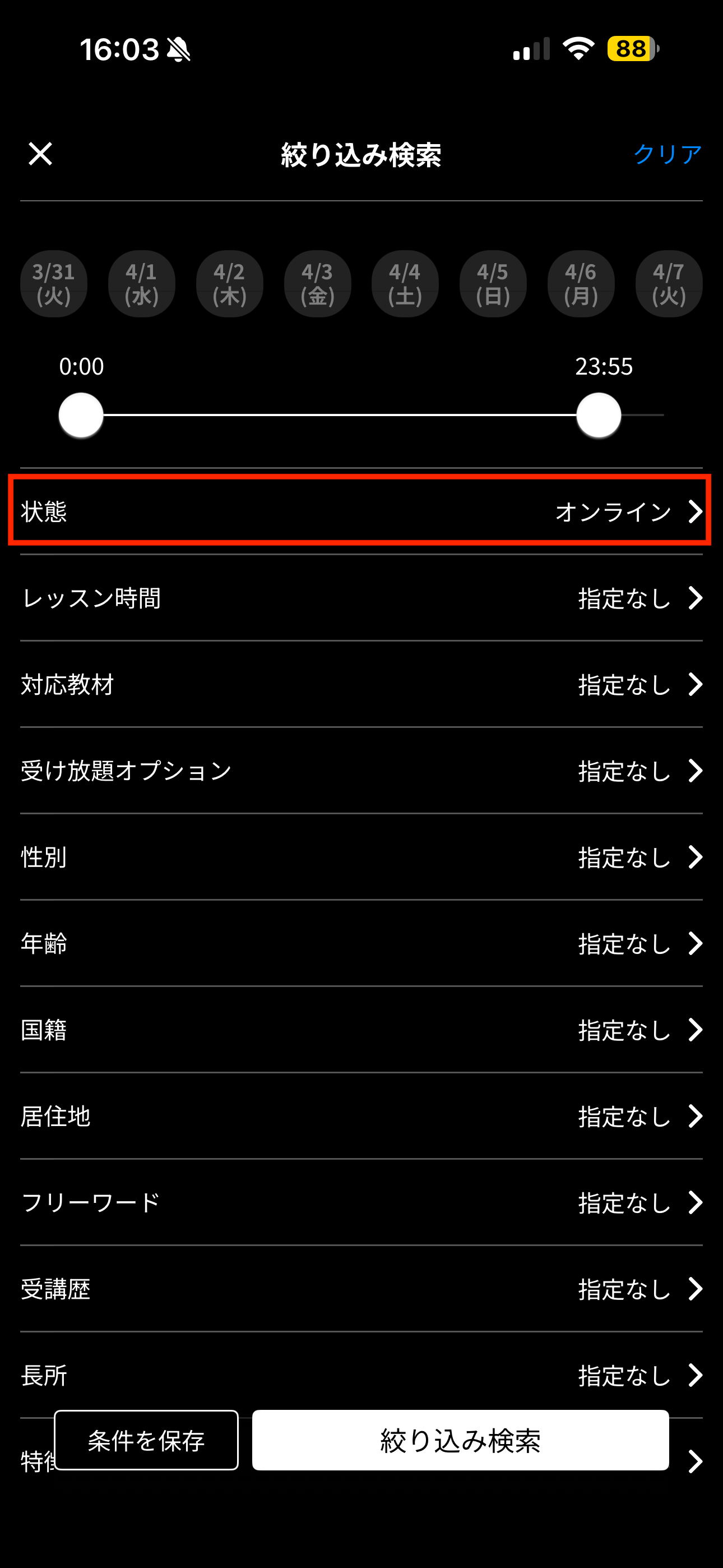Open the 性別 filter
The image size is (723, 1568).
tap(361, 857)
